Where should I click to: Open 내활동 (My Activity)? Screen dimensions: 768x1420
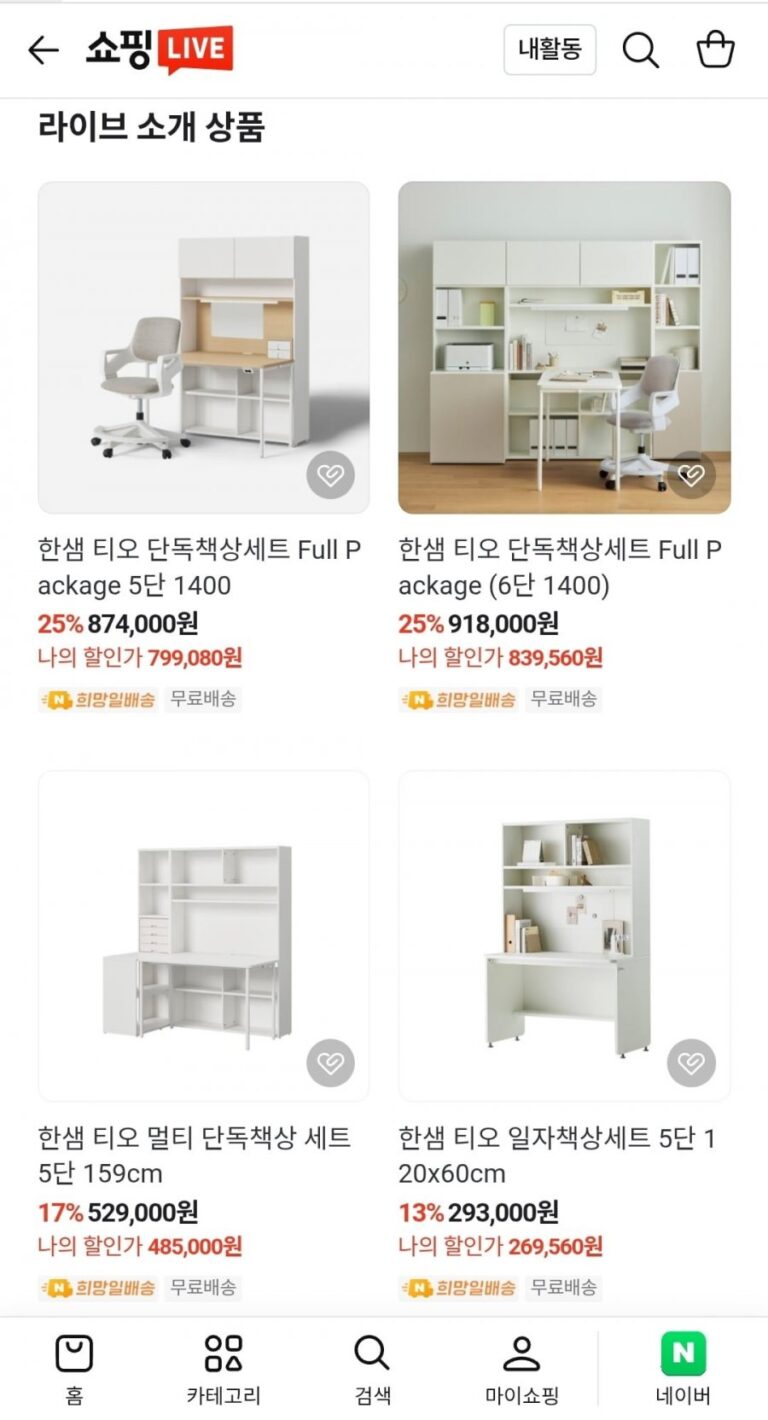tap(549, 50)
